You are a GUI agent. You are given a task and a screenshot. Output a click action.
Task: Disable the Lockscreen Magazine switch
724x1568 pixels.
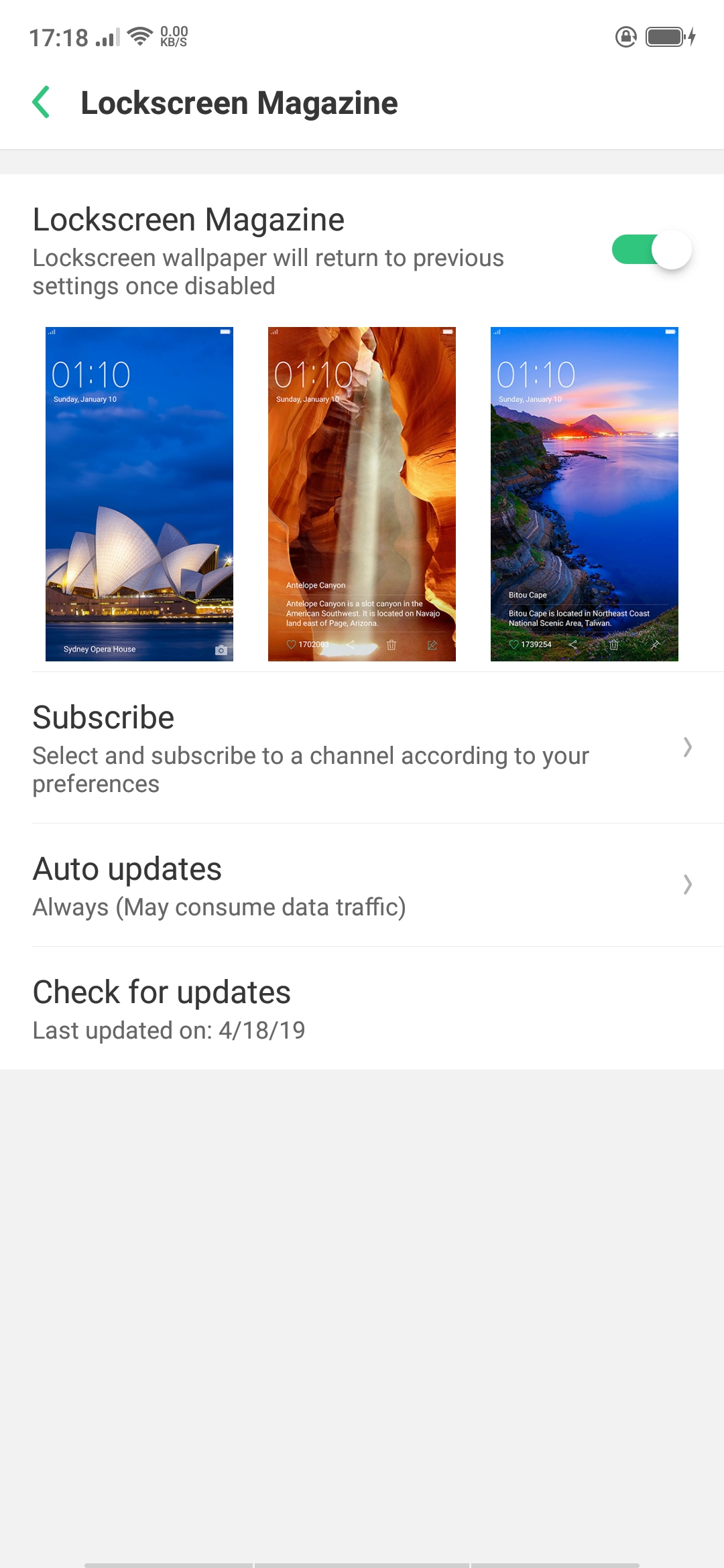coord(651,250)
